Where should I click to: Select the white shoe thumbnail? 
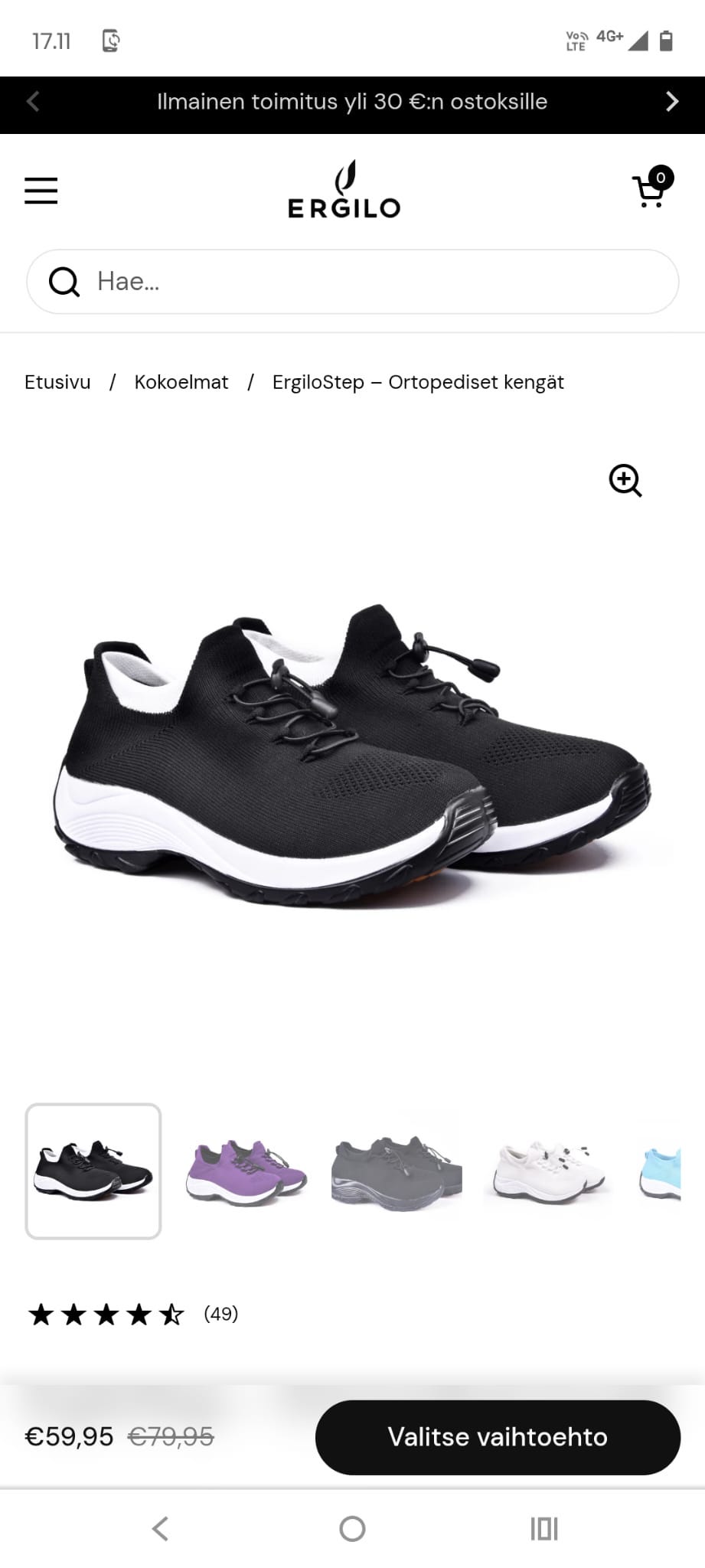tap(548, 1171)
